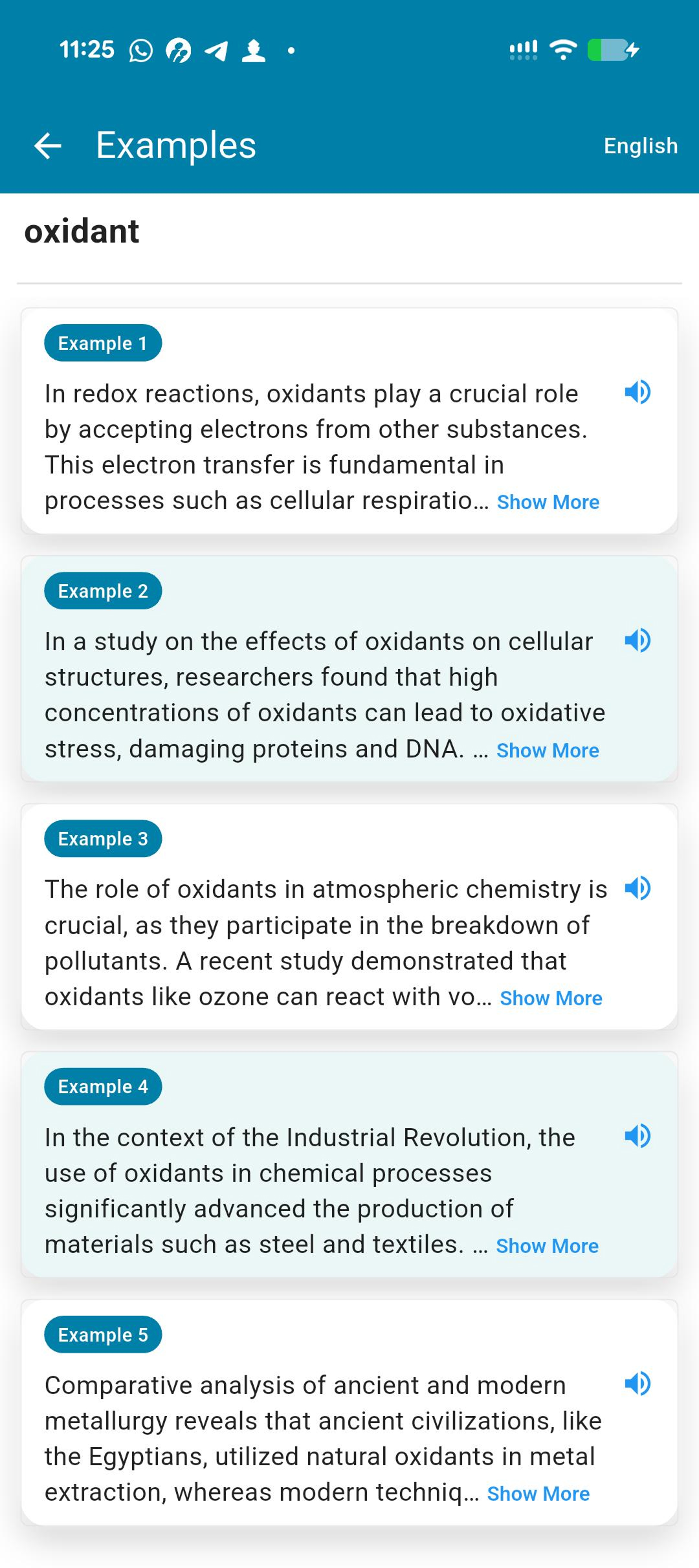Hear Example 4 read aloud
699x1568 pixels.
638,1136
